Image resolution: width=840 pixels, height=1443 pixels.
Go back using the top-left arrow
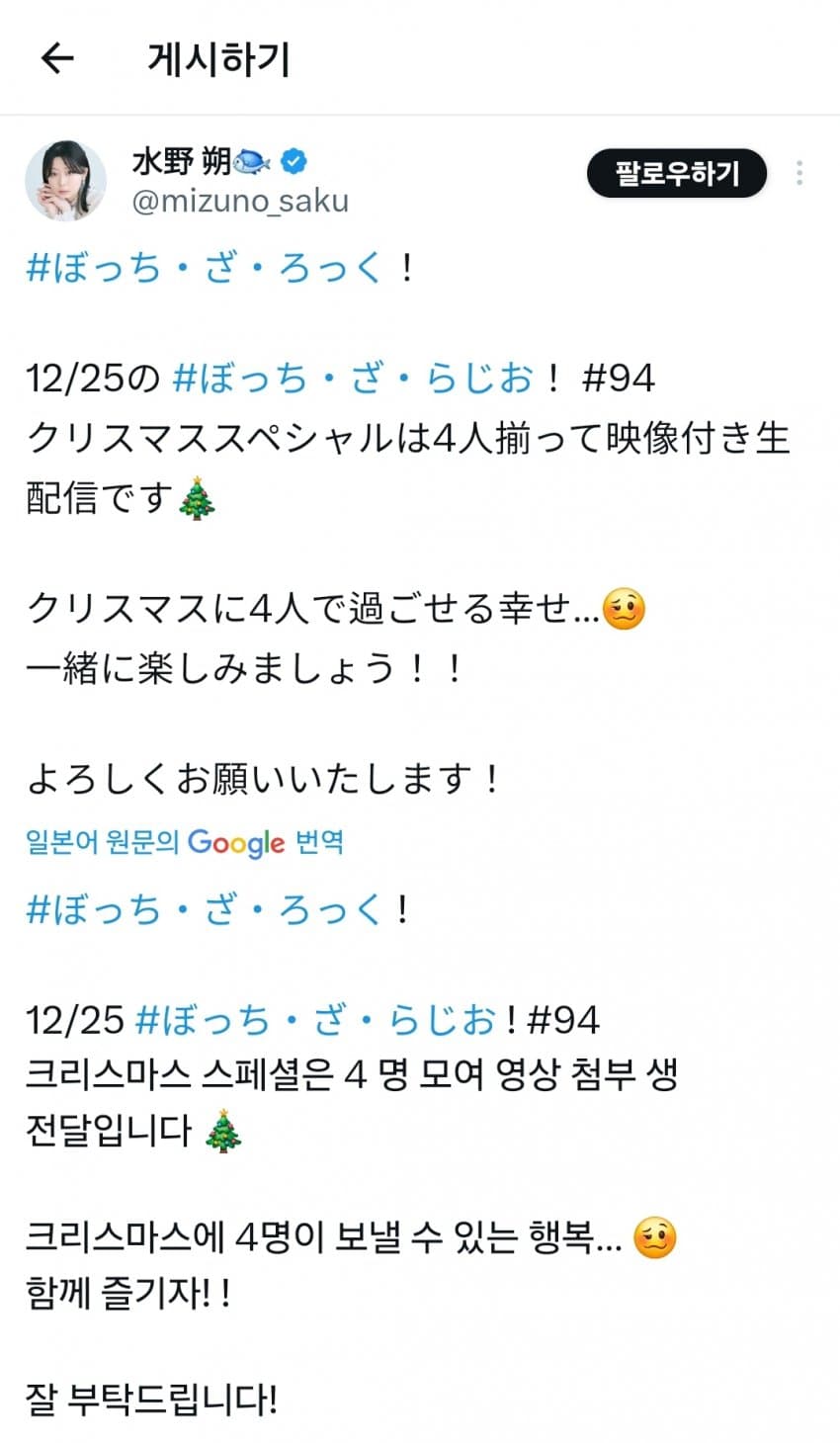[57, 59]
